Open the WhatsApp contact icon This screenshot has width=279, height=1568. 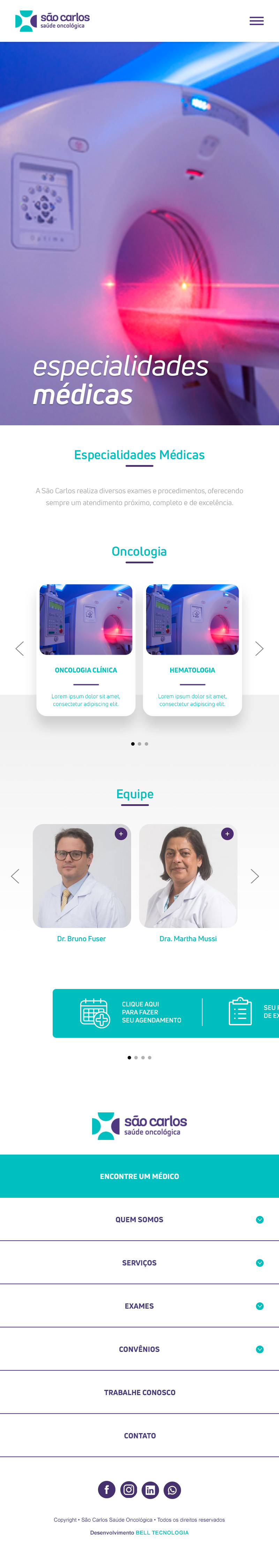click(172, 1489)
